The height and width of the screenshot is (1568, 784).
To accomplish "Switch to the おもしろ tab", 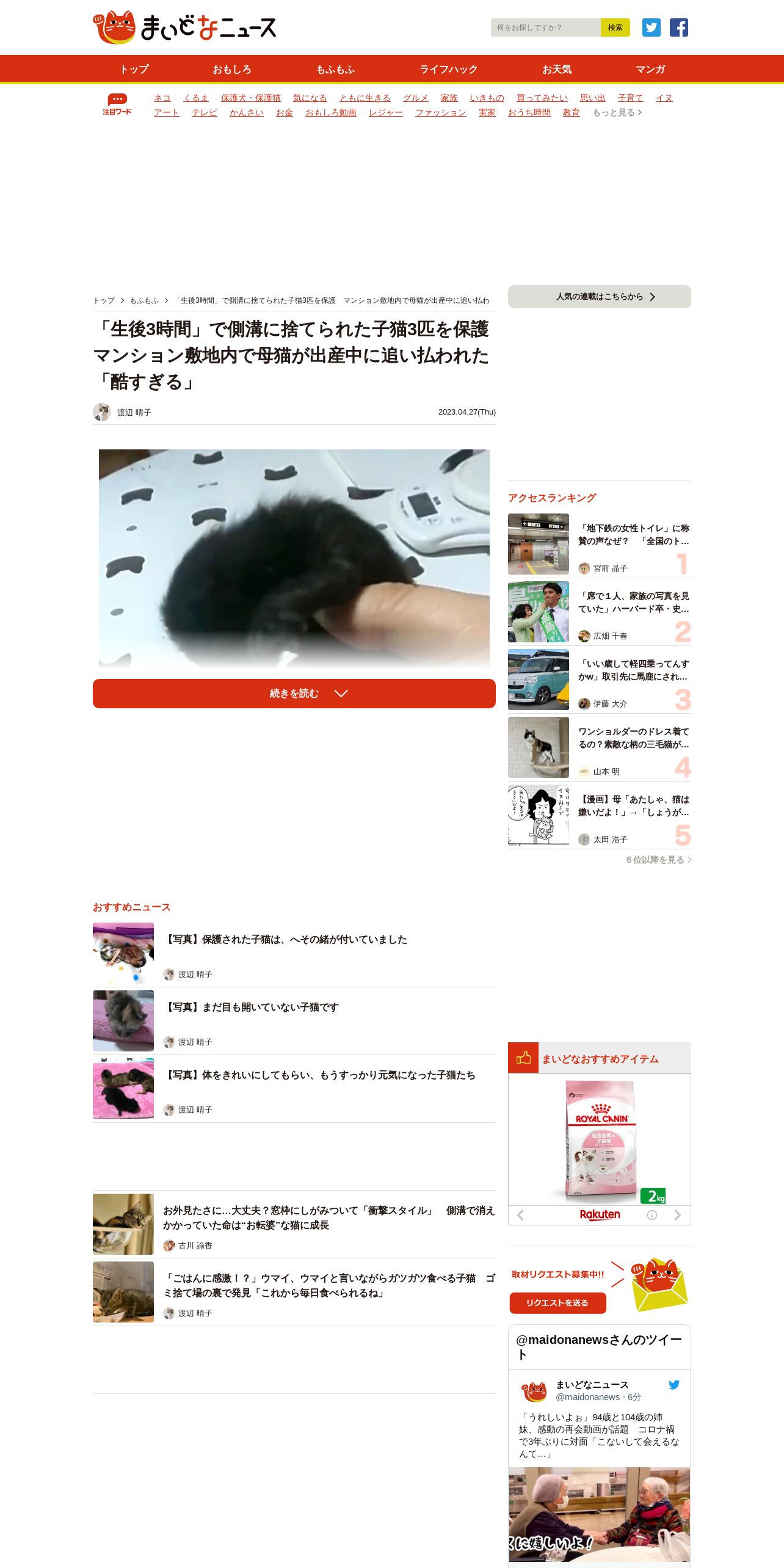I will 231,70.
